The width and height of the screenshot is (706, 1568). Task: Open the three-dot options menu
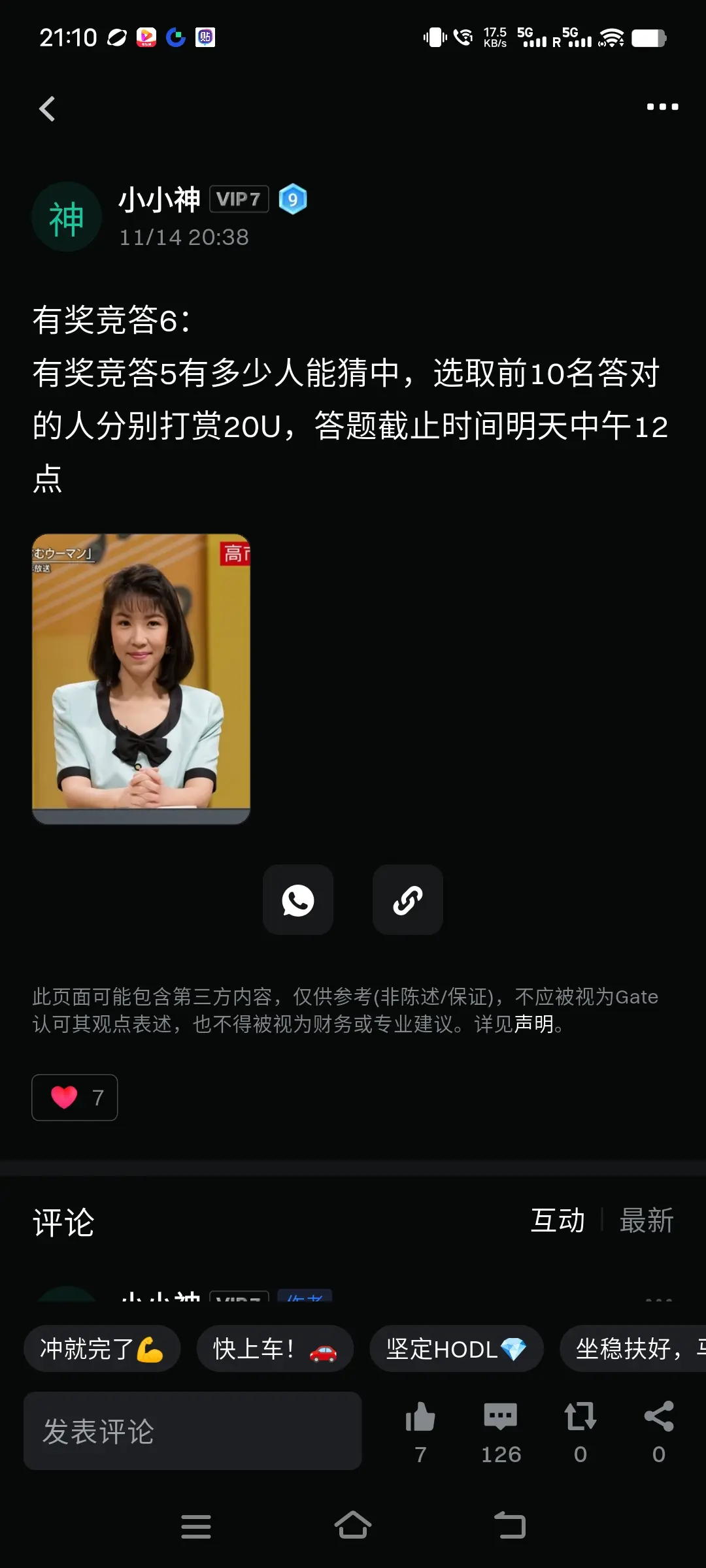[662, 108]
